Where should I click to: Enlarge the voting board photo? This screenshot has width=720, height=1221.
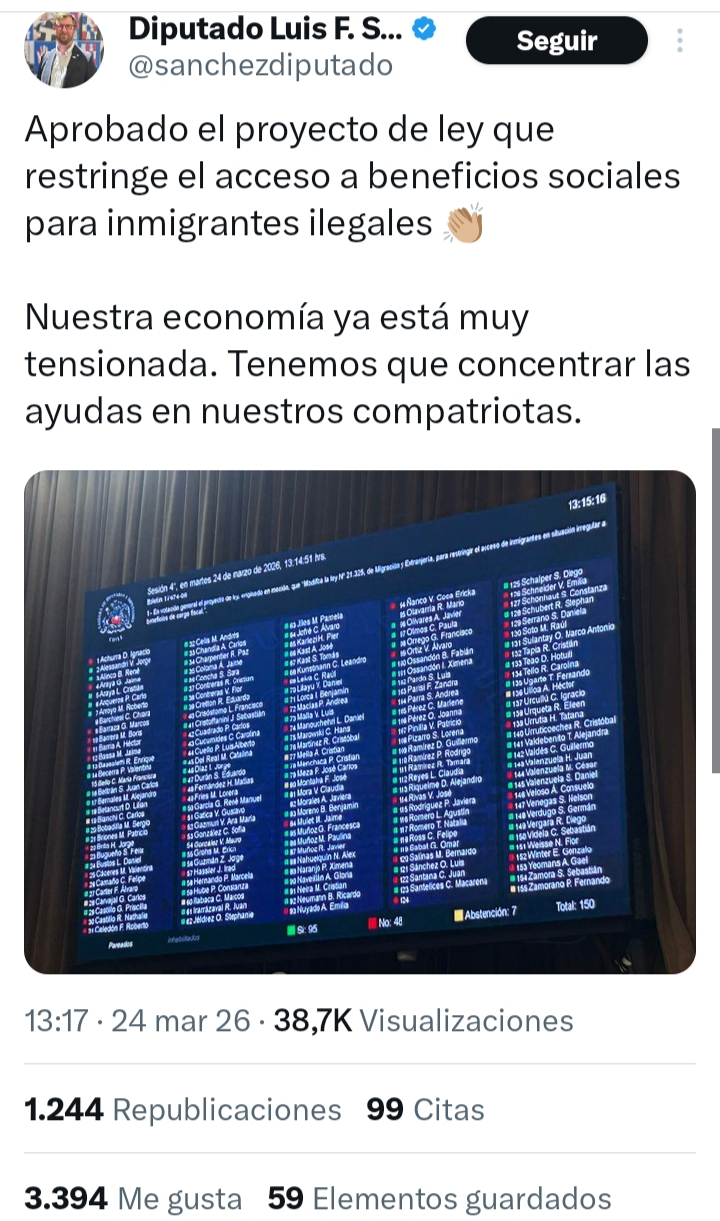(x=359, y=721)
